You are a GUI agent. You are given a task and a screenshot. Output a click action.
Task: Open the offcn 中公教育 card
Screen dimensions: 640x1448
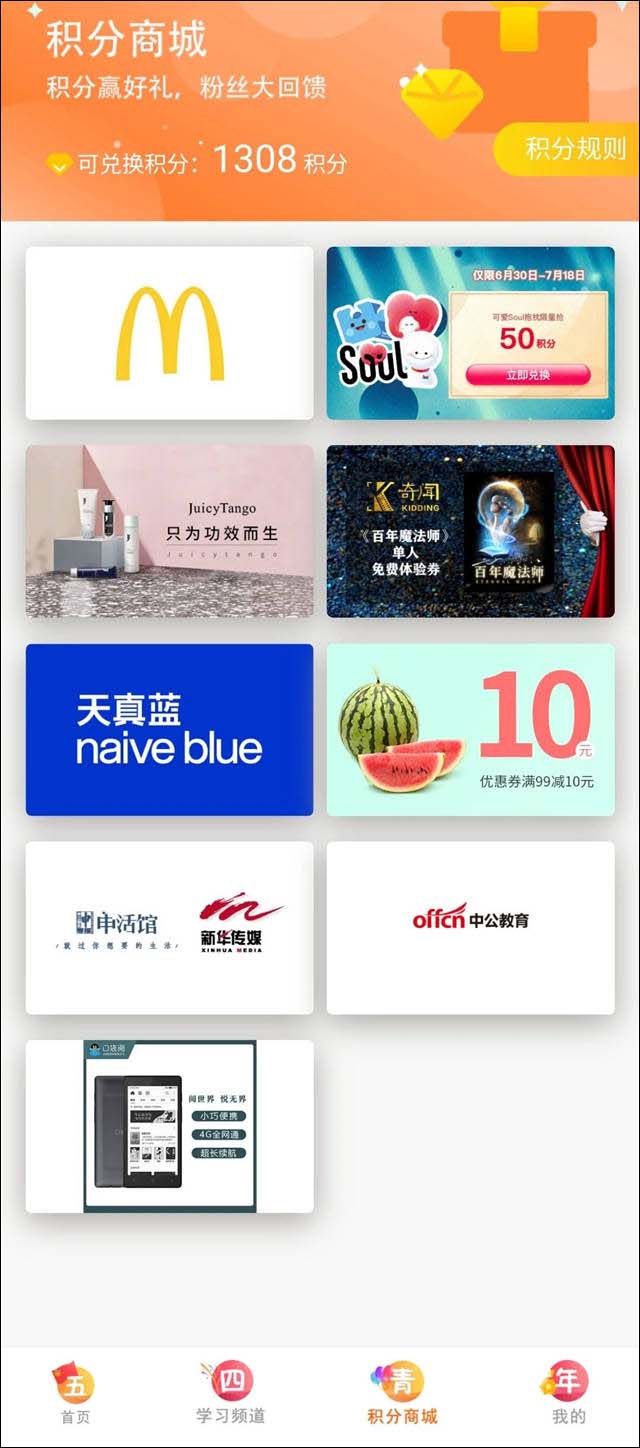point(470,927)
